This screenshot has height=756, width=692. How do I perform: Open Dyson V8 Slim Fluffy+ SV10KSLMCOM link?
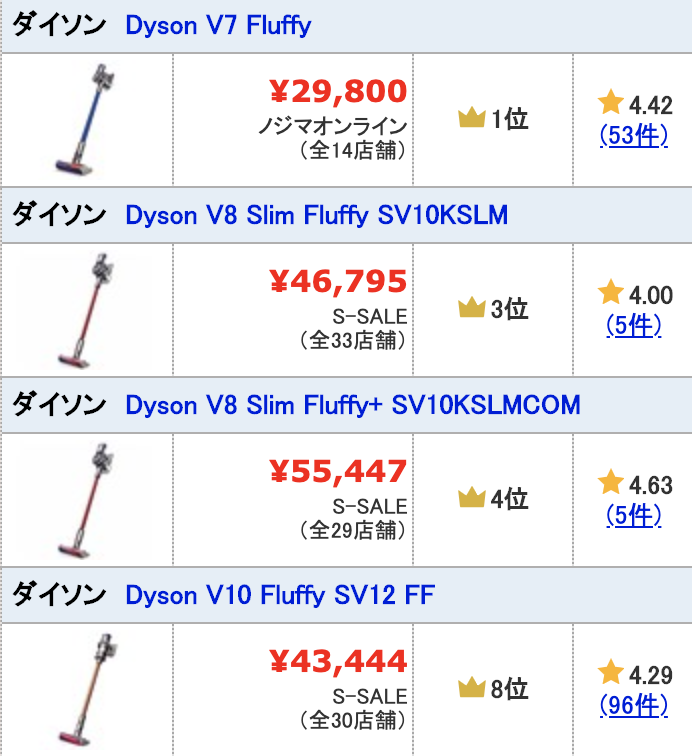click(352, 405)
